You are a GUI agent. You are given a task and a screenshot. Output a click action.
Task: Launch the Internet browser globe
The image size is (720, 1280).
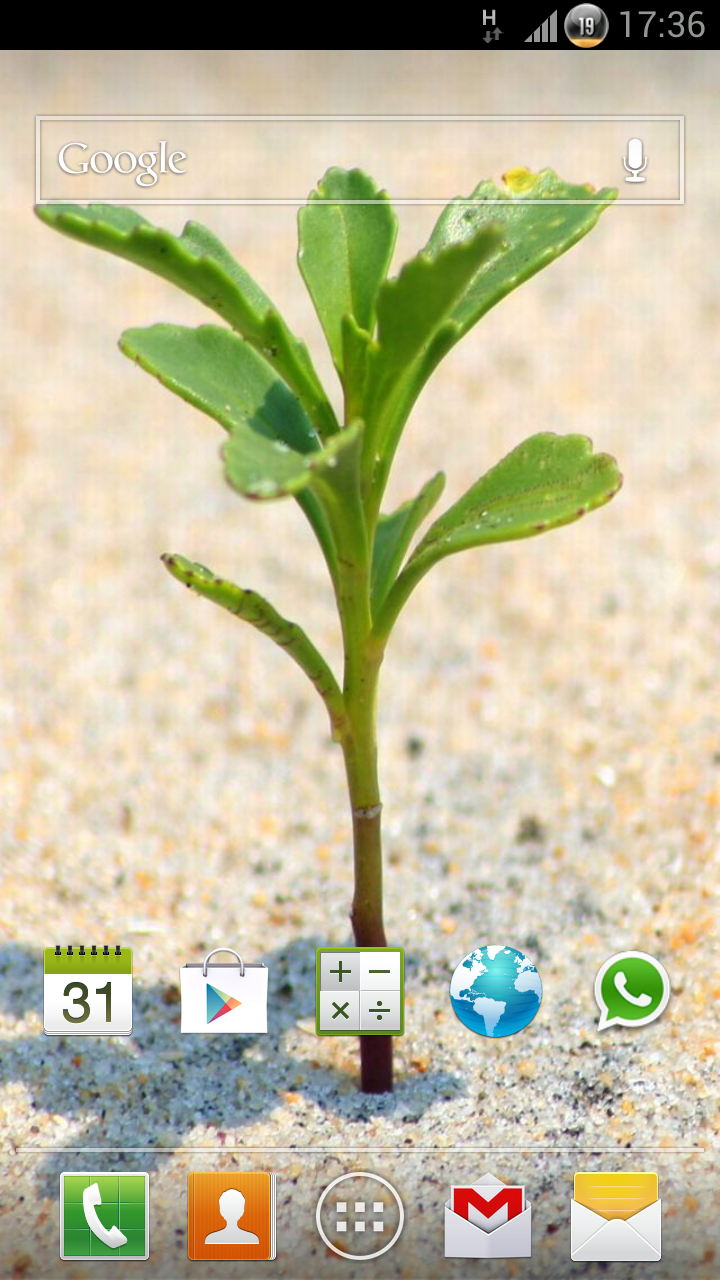pyautogui.click(x=496, y=991)
